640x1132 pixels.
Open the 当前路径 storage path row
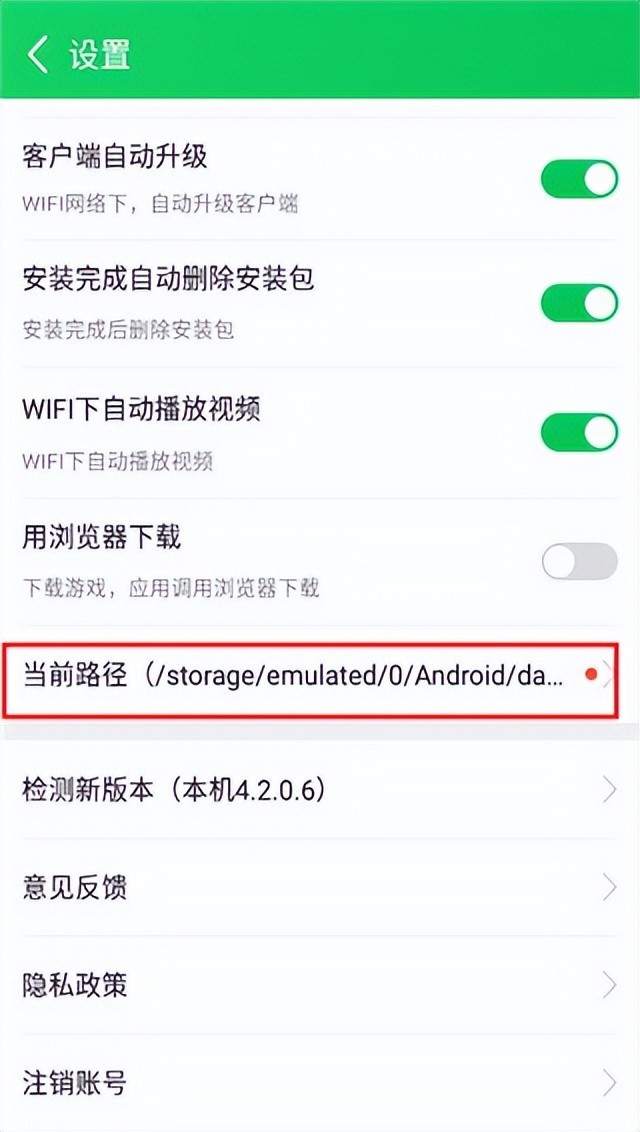(310, 675)
